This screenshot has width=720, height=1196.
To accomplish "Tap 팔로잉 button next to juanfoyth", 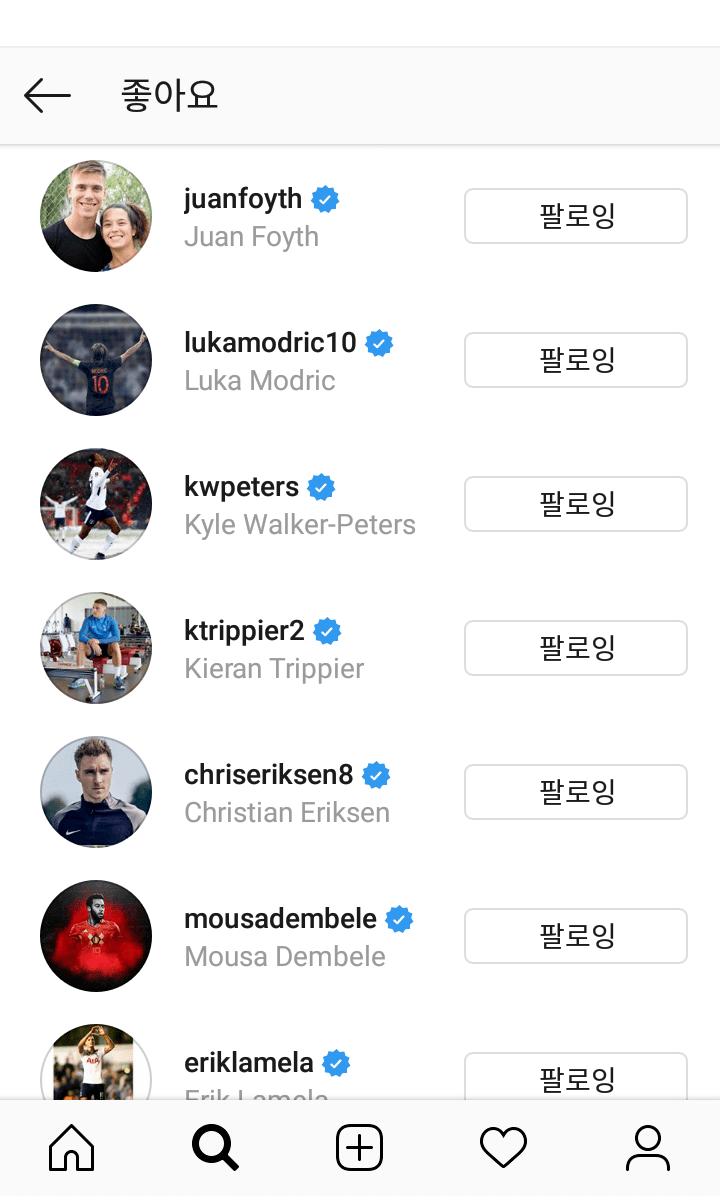I will click(575, 216).
